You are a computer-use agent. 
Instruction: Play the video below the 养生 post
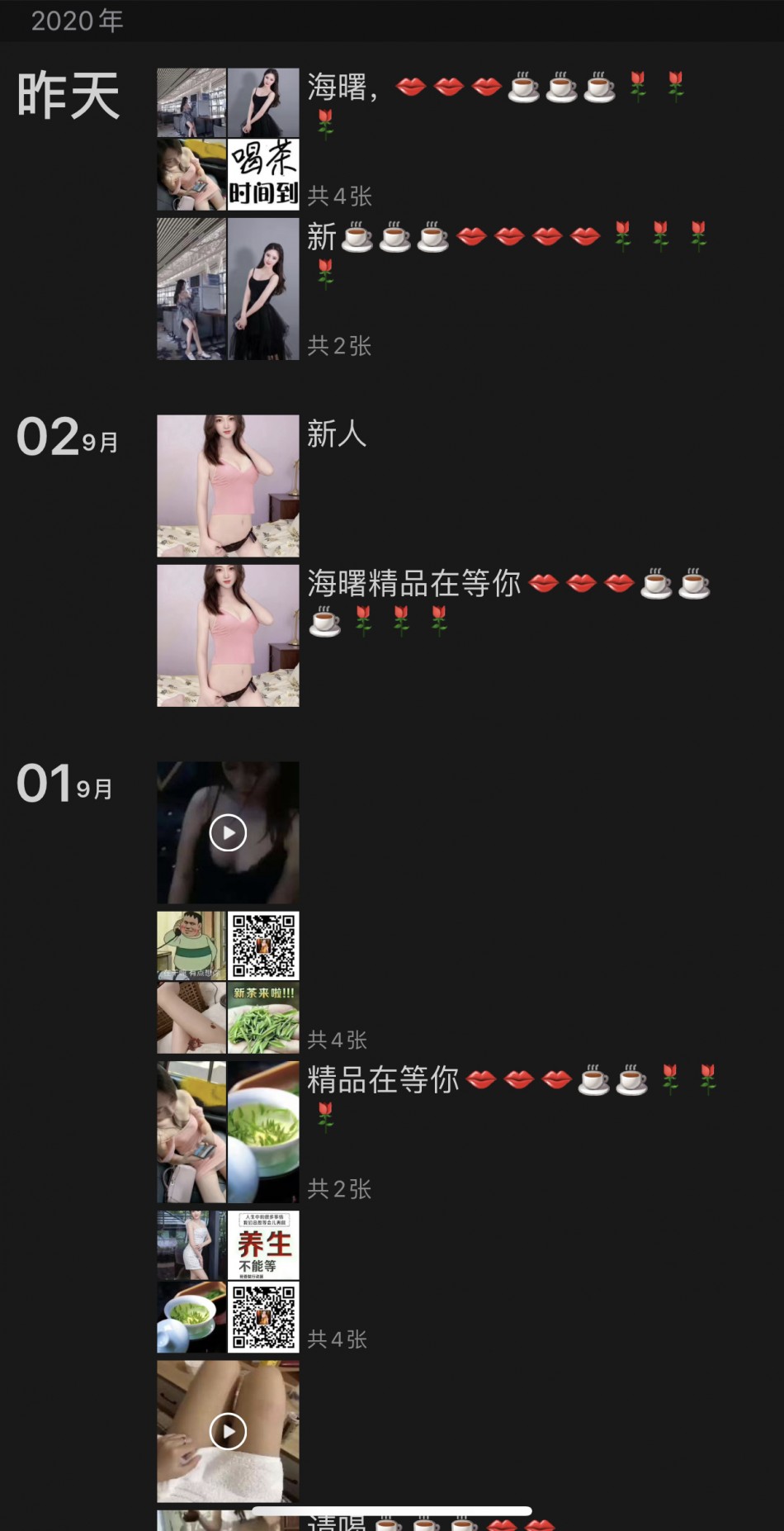[228, 1431]
